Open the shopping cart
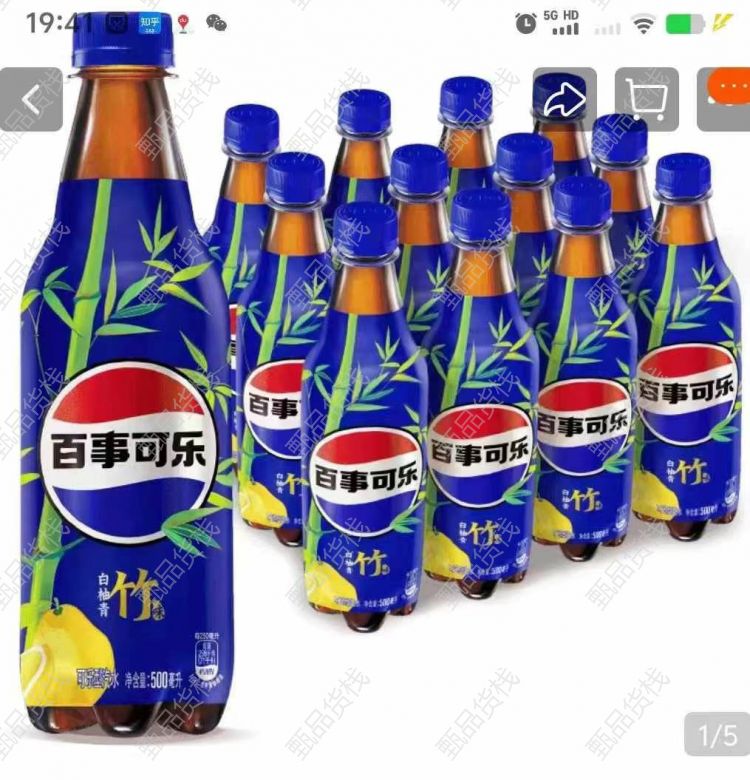750x780 pixels. tap(646, 99)
